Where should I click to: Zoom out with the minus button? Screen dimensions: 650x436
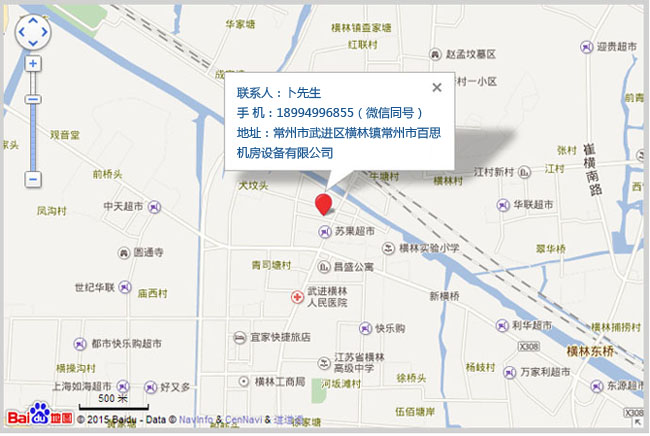[x=33, y=179]
